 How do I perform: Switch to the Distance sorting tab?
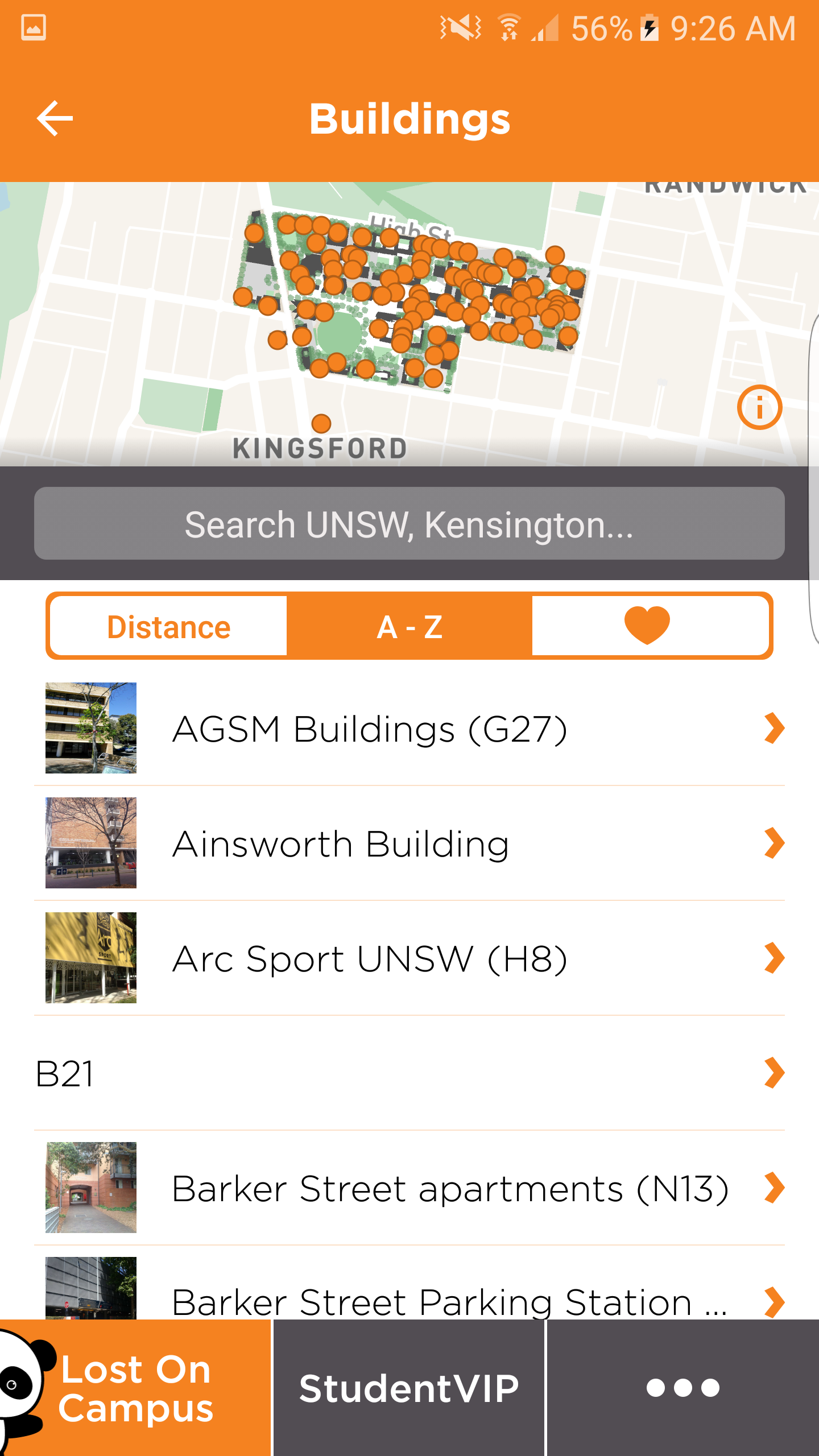point(168,626)
